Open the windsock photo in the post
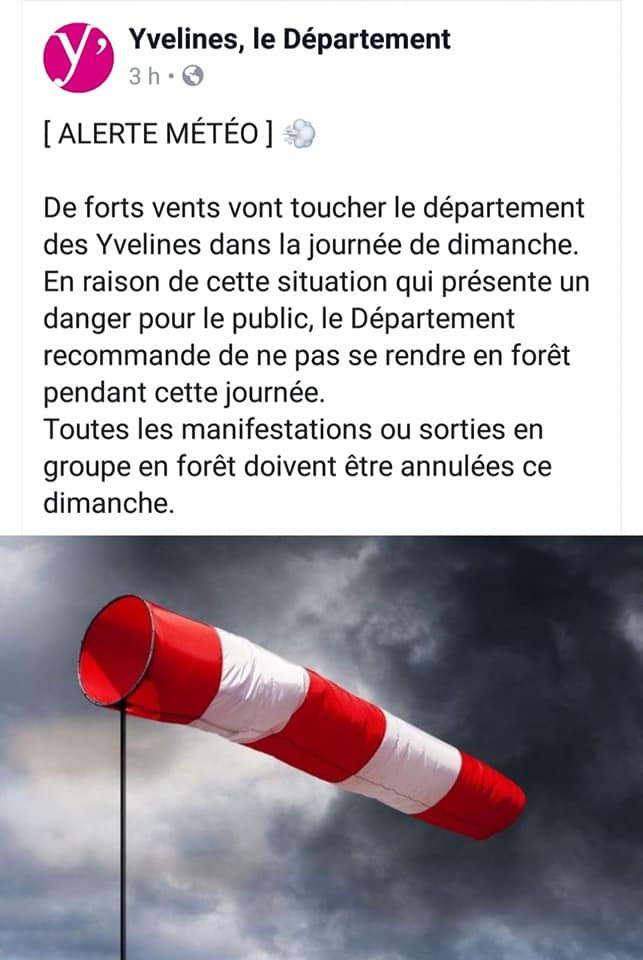Viewport: 643px width, 960px height. pos(321,747)
